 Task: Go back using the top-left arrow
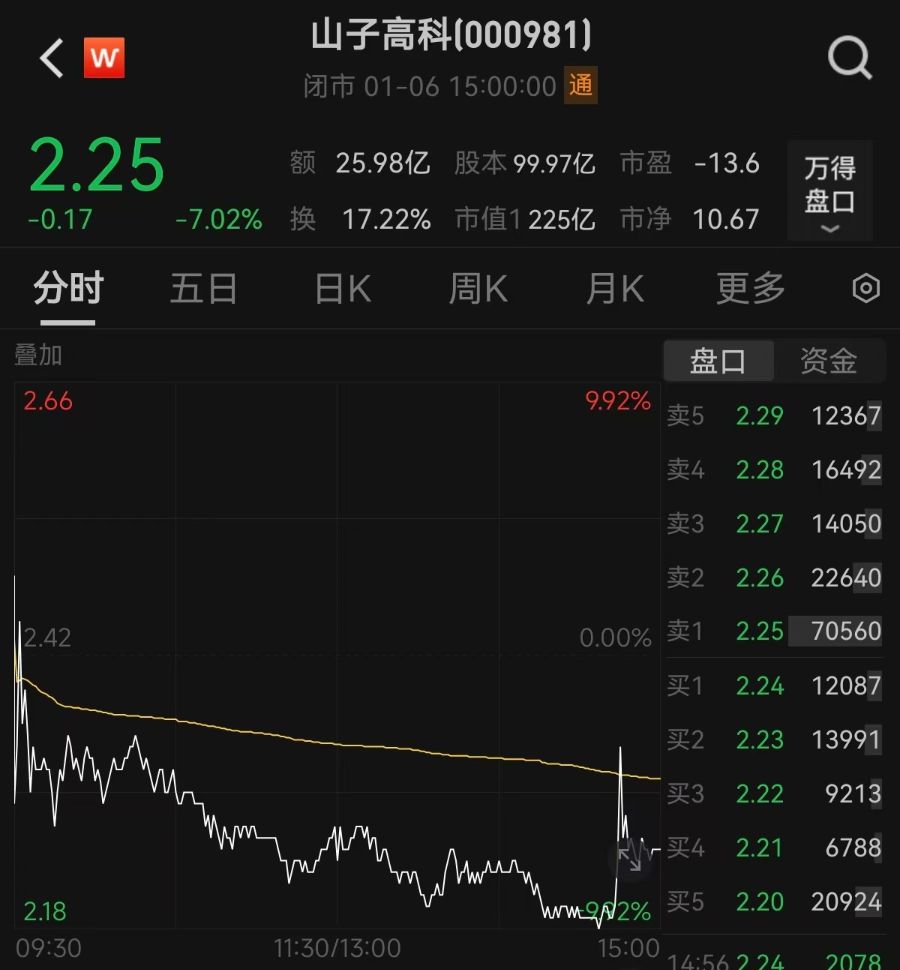tap(52, 59)
